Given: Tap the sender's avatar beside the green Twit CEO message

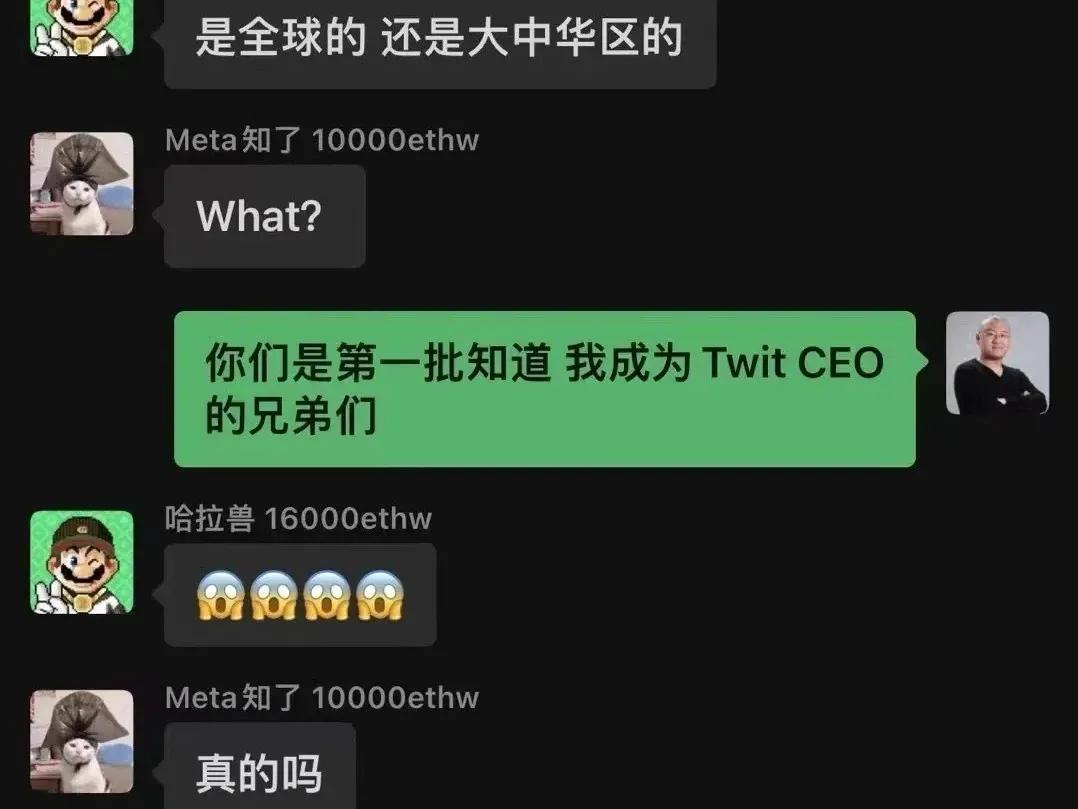Looking at the screenshot, I should [x=997, y=363].
